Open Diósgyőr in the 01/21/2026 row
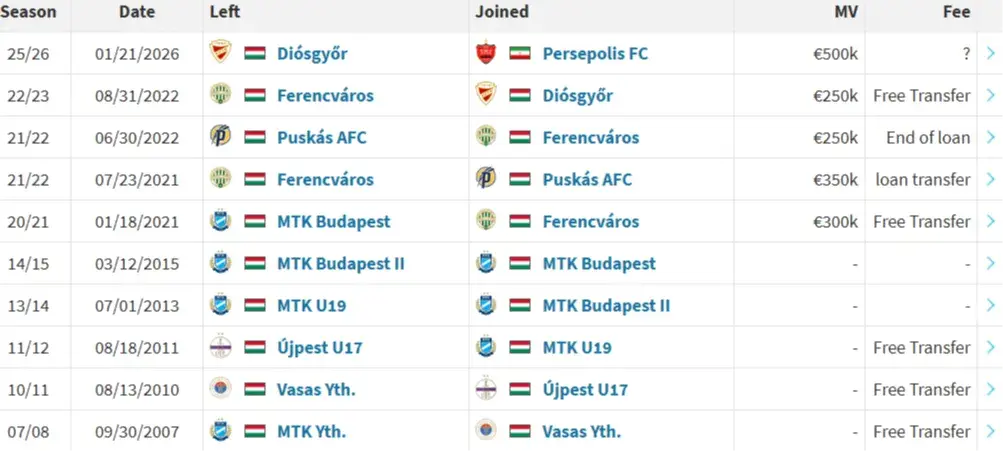This screenshot has height=451, width=1003. coord(312,53)
